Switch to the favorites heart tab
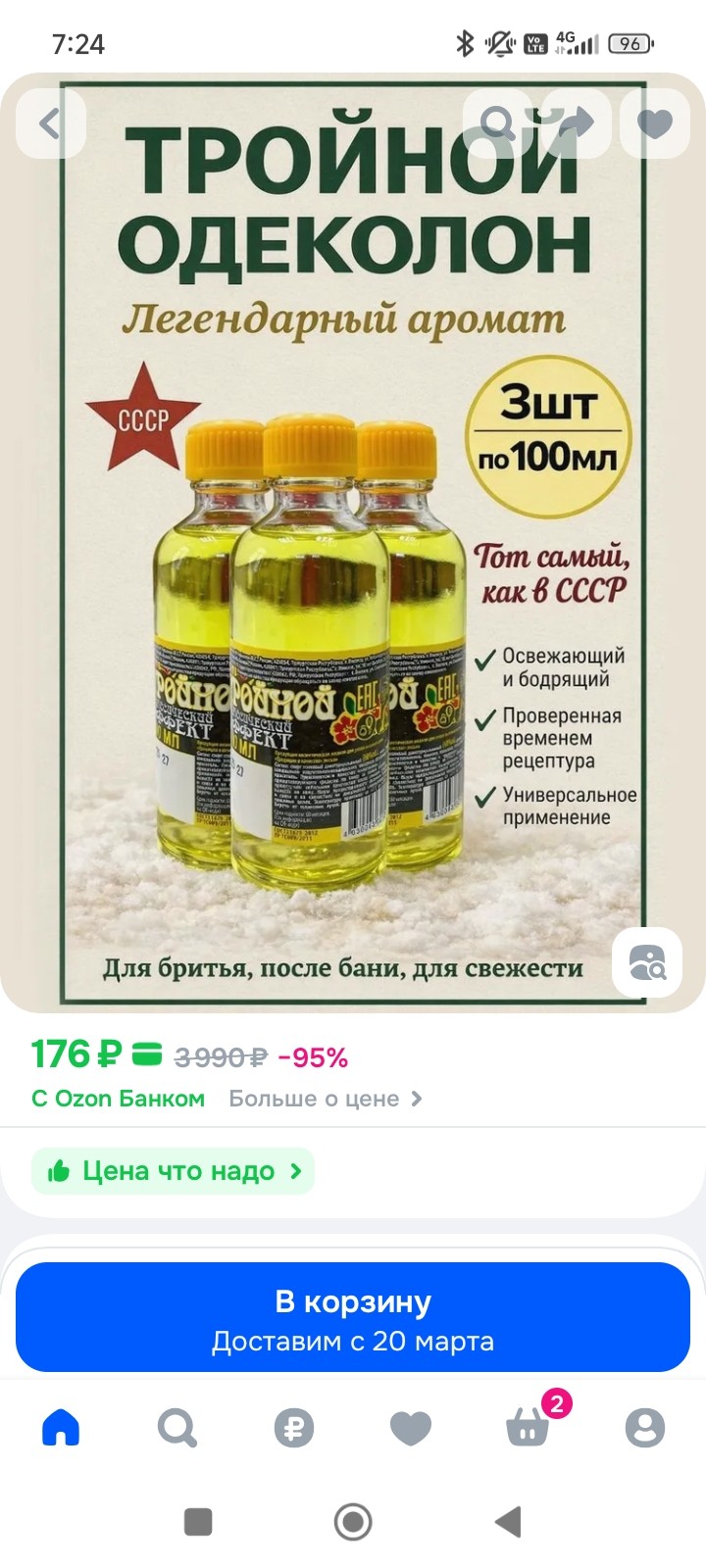Screen dimensions: 706x1568 click(411, 1428)
